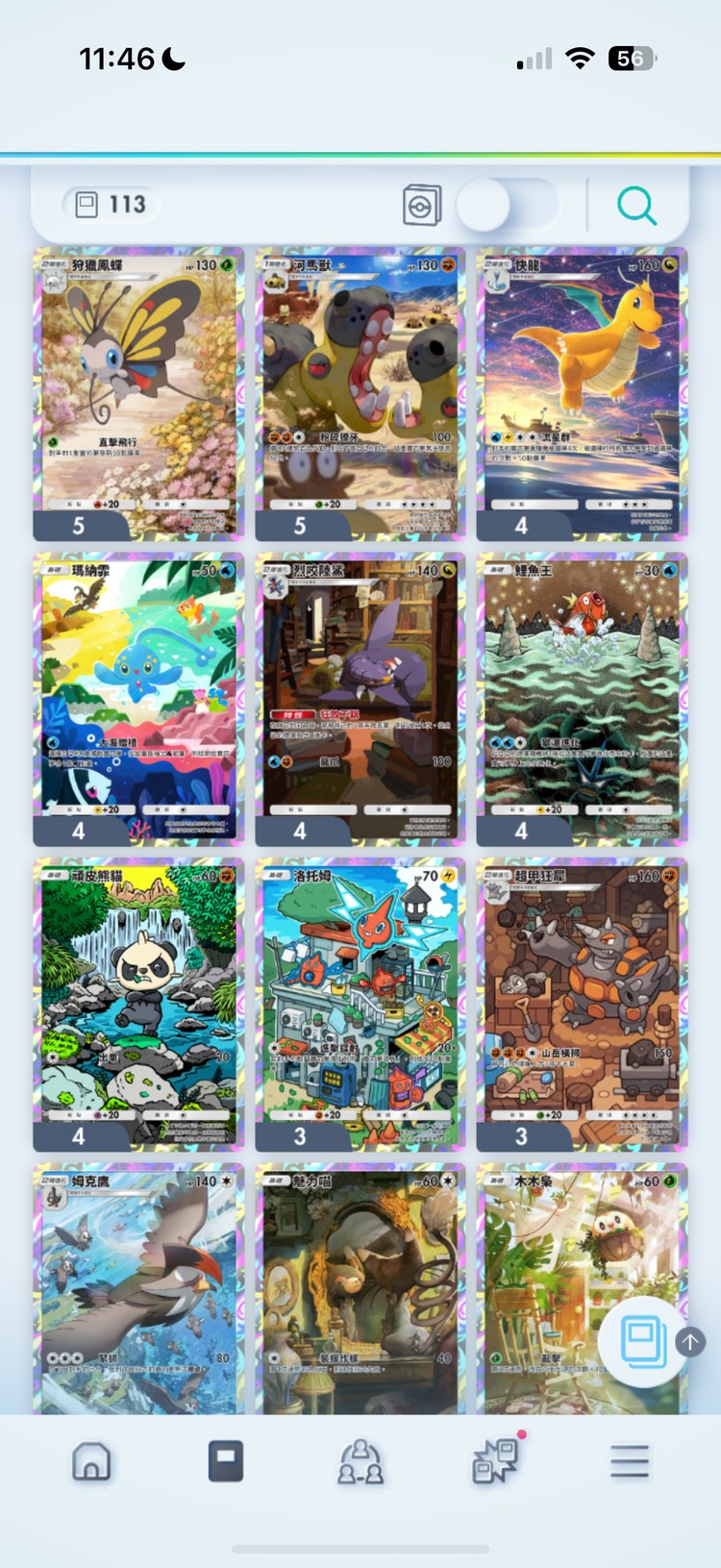Open the 鯉魚王 Magikarp card
The image size is (721, 1568).
[x=582, y=690]
